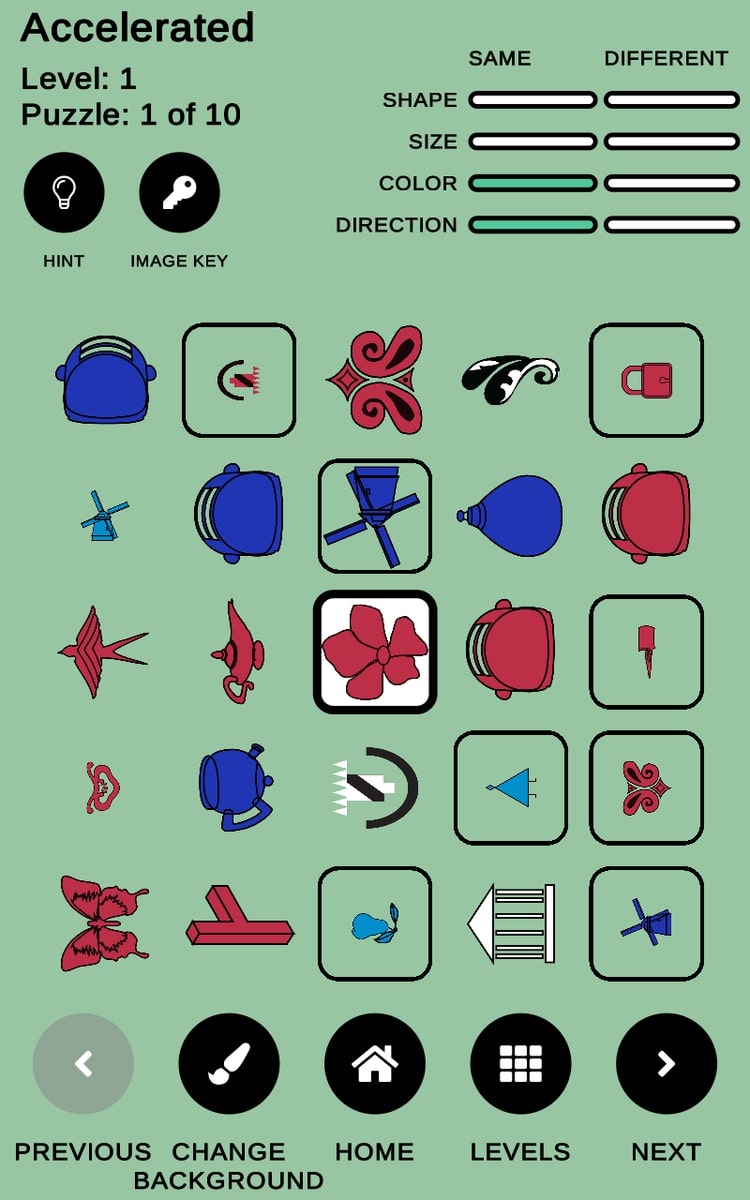Image resolution: width=750 pixels, height=1200 pixels.
Task: Tap the Hint lightbulb button
Action: [x=64, y=192]
